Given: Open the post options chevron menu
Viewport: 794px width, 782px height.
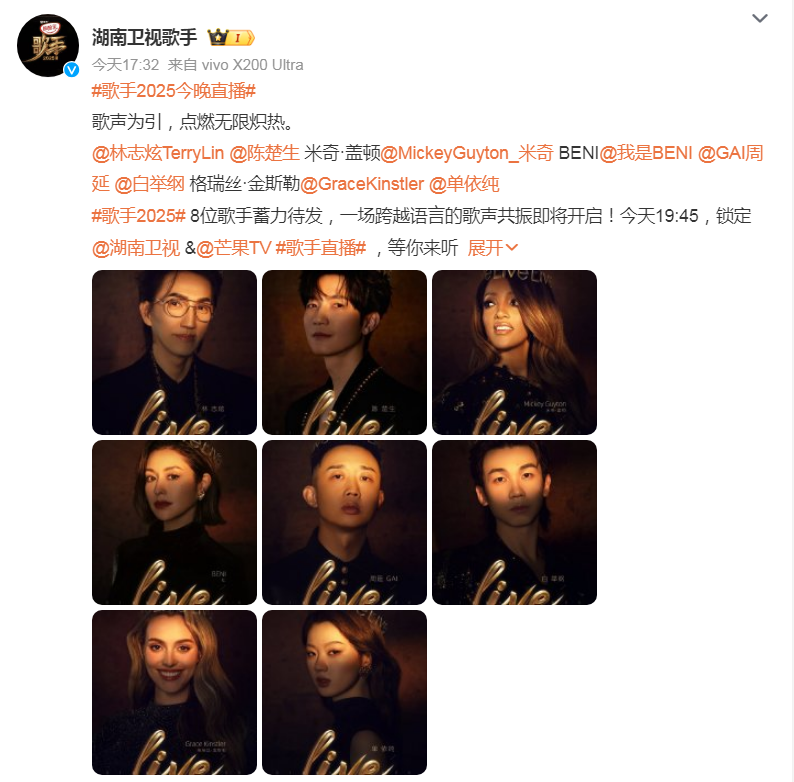Looking at the screenshot, I should pos(760,19).
